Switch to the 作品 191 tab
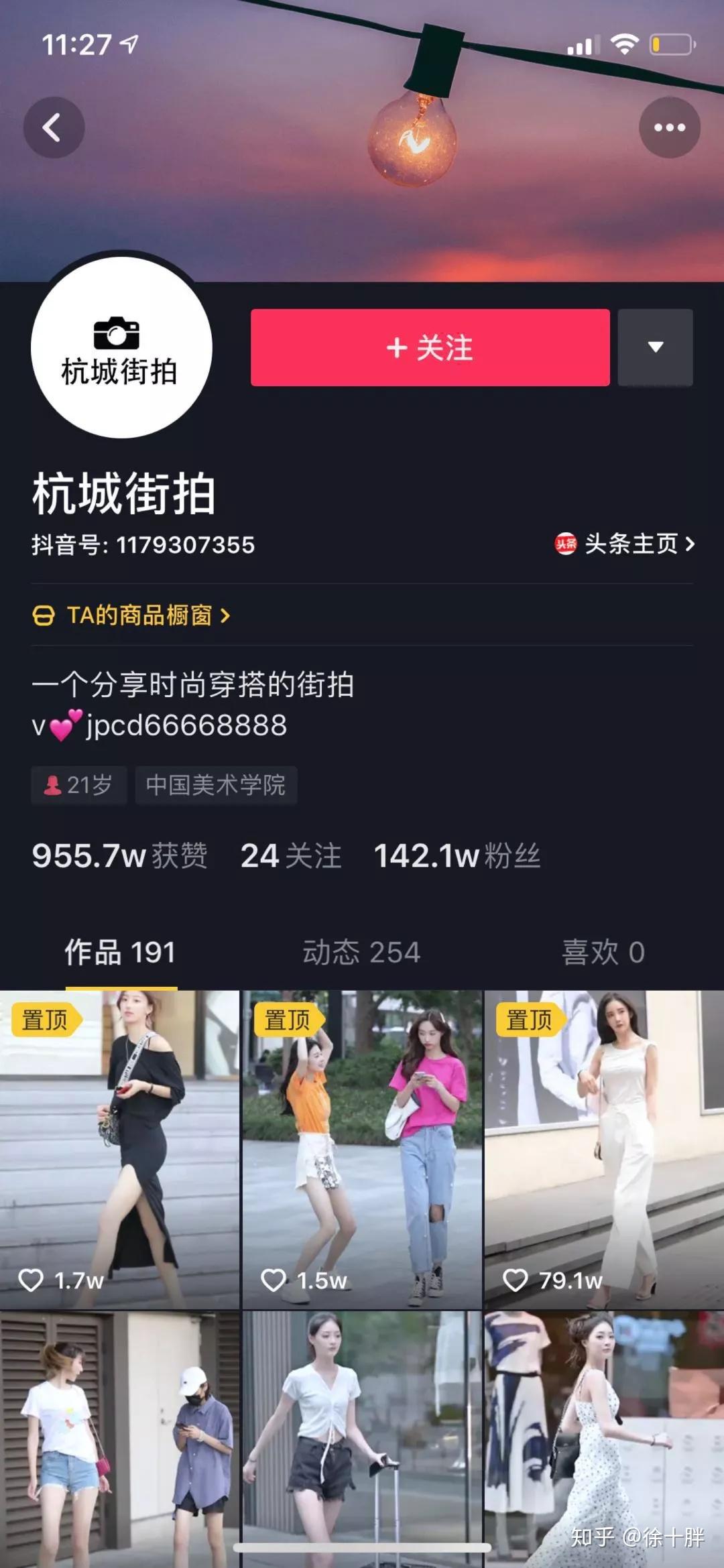This screenshot has width=724, height=1568. click(121, 952)
